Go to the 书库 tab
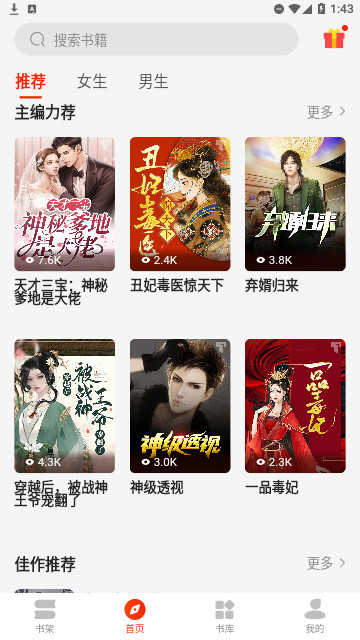 tap(225, 616)
